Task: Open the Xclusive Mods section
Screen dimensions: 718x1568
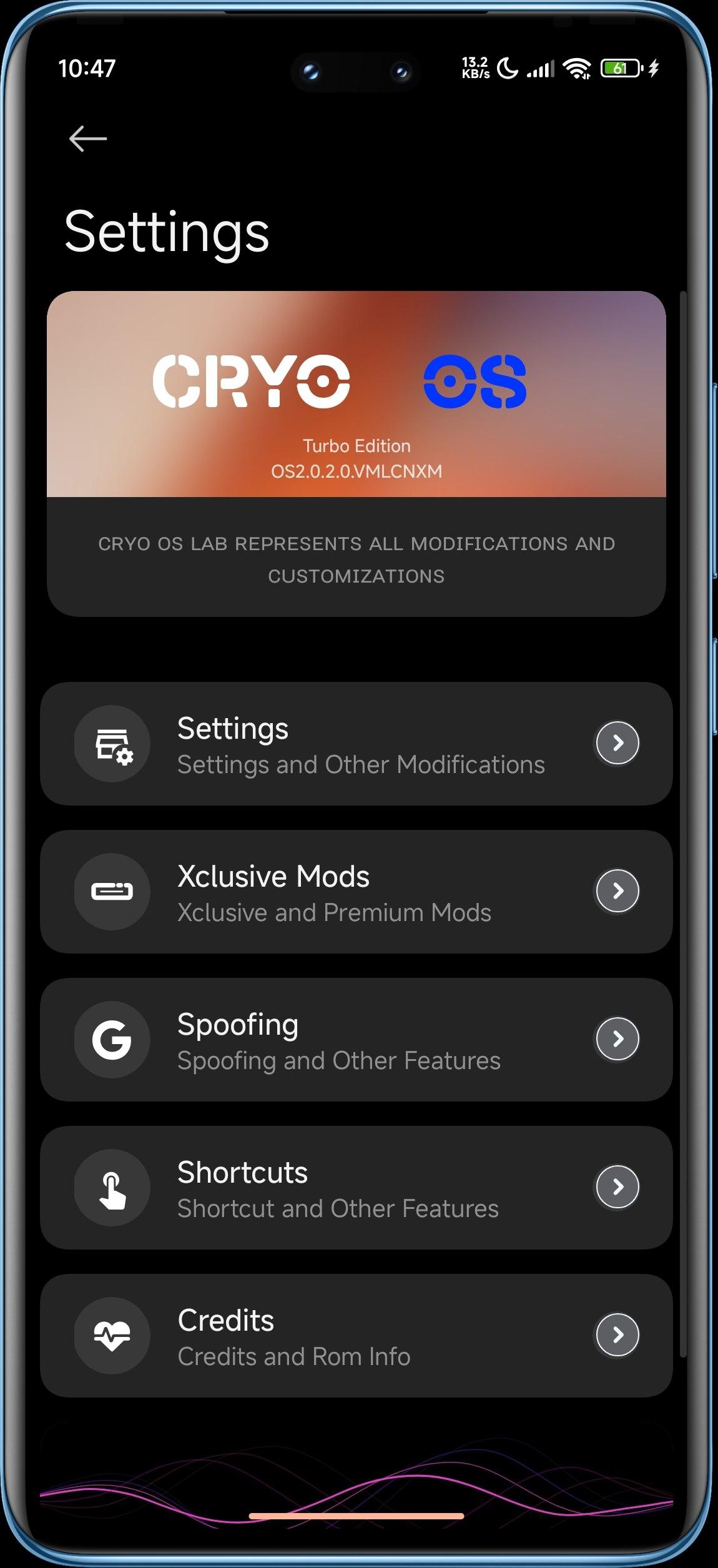Action: 356,892
